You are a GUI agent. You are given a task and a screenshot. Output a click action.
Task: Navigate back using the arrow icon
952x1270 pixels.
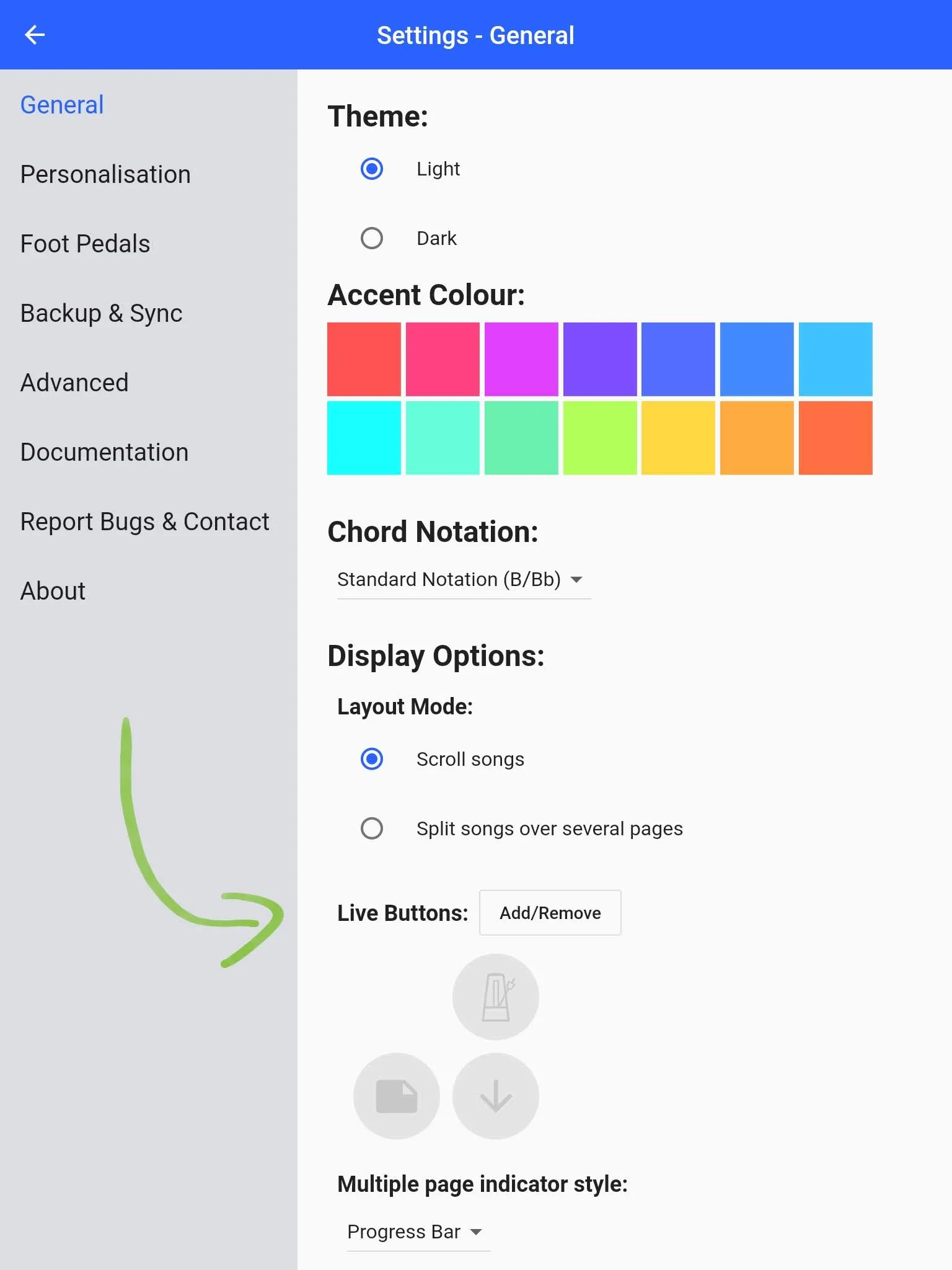35,35
